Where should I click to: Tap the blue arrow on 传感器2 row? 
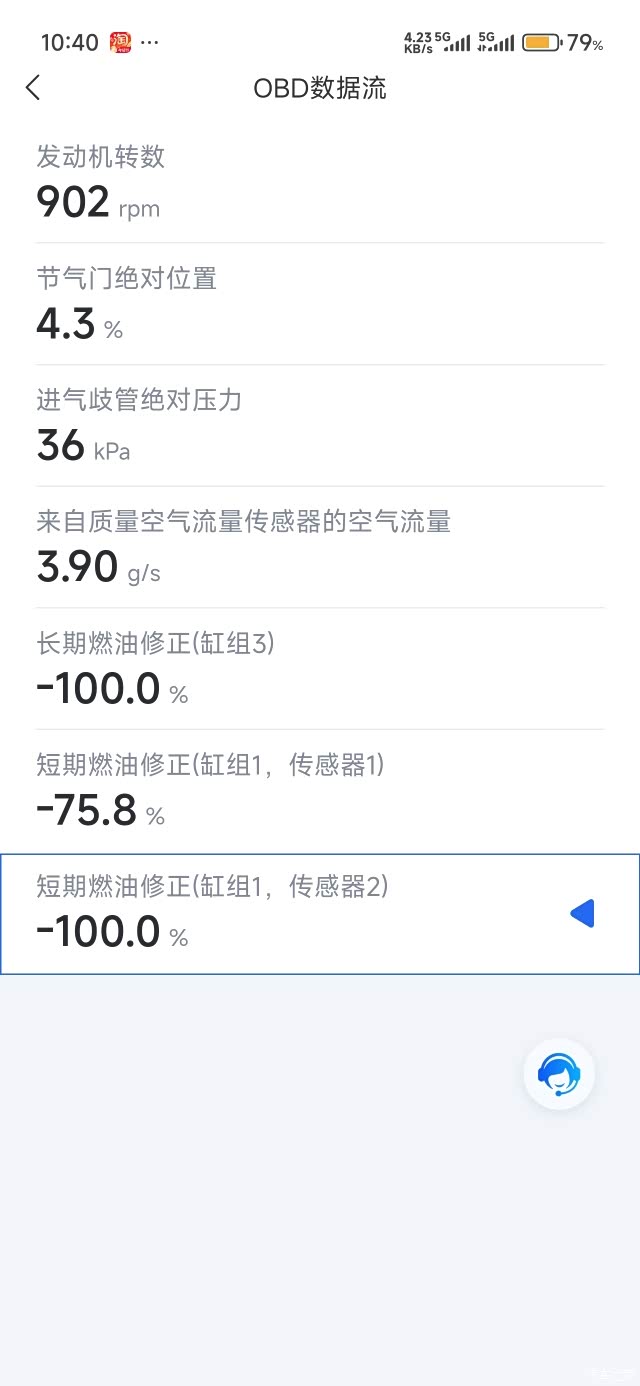tap(582, 913)
